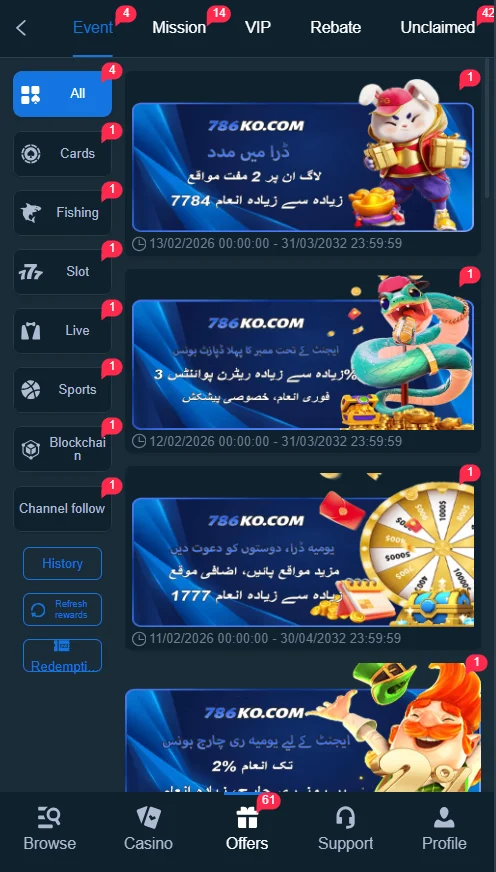Tap the Refresh rewards button
This screenshot has height=872, width=496.
tap(62, 610)
